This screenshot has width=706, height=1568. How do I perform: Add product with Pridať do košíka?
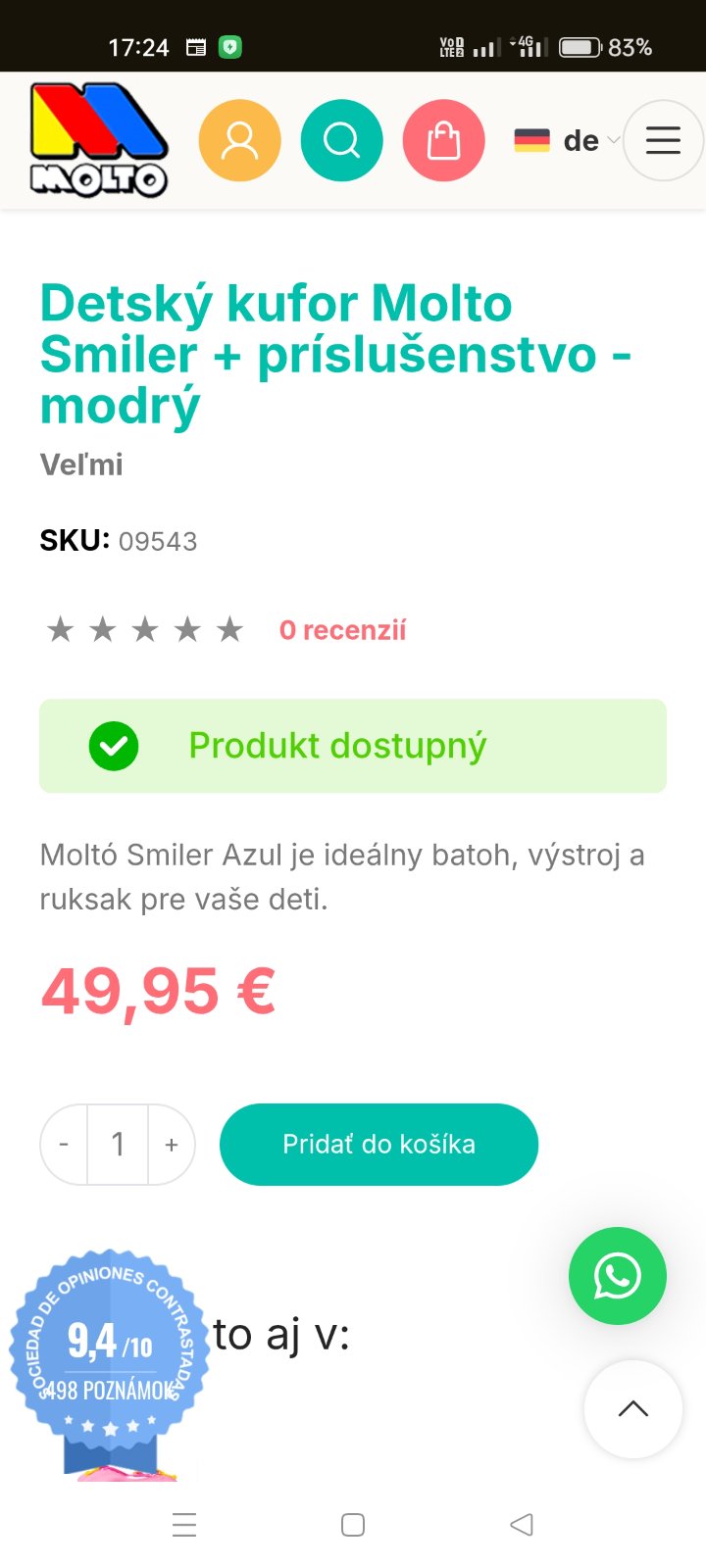click(378, 1145)
